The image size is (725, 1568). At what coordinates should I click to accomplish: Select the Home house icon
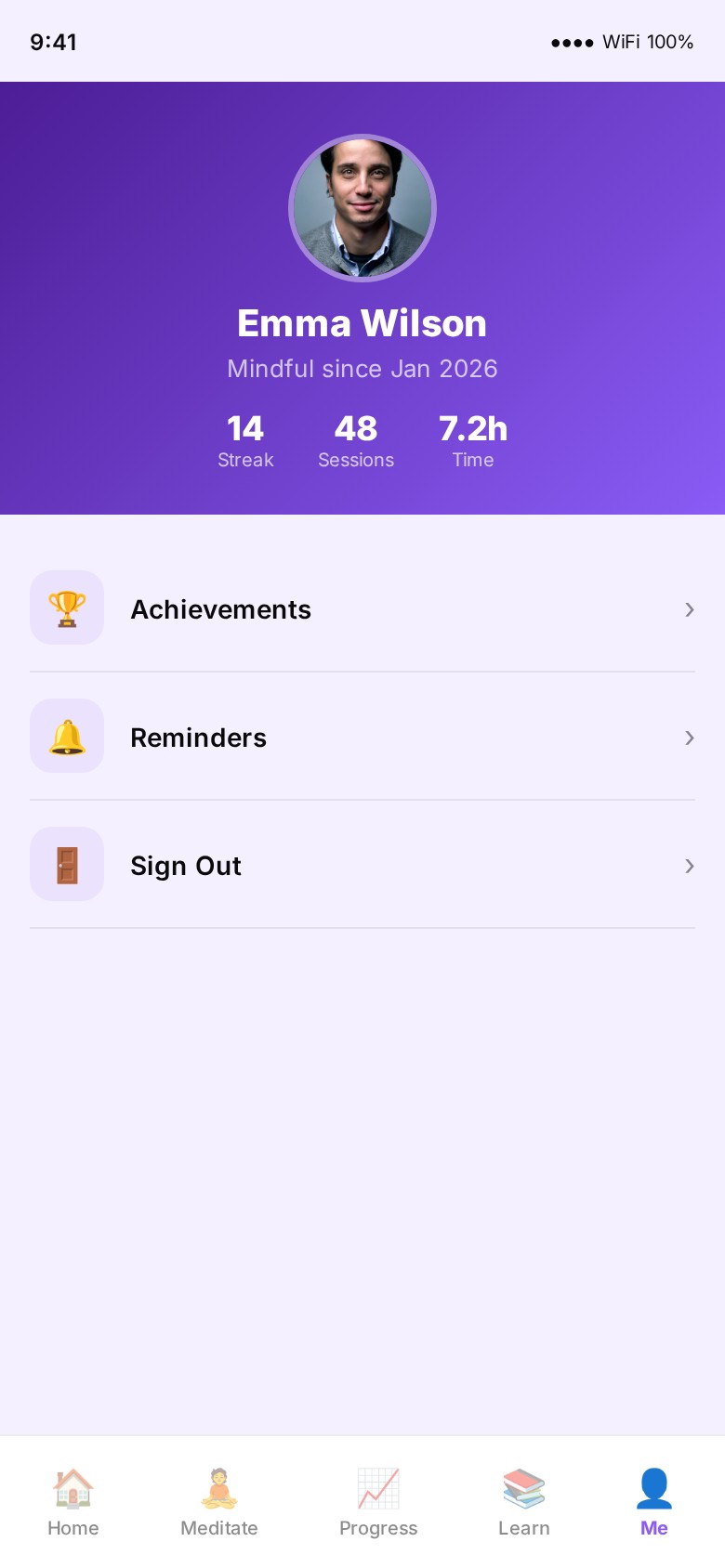pos(72,1487)
